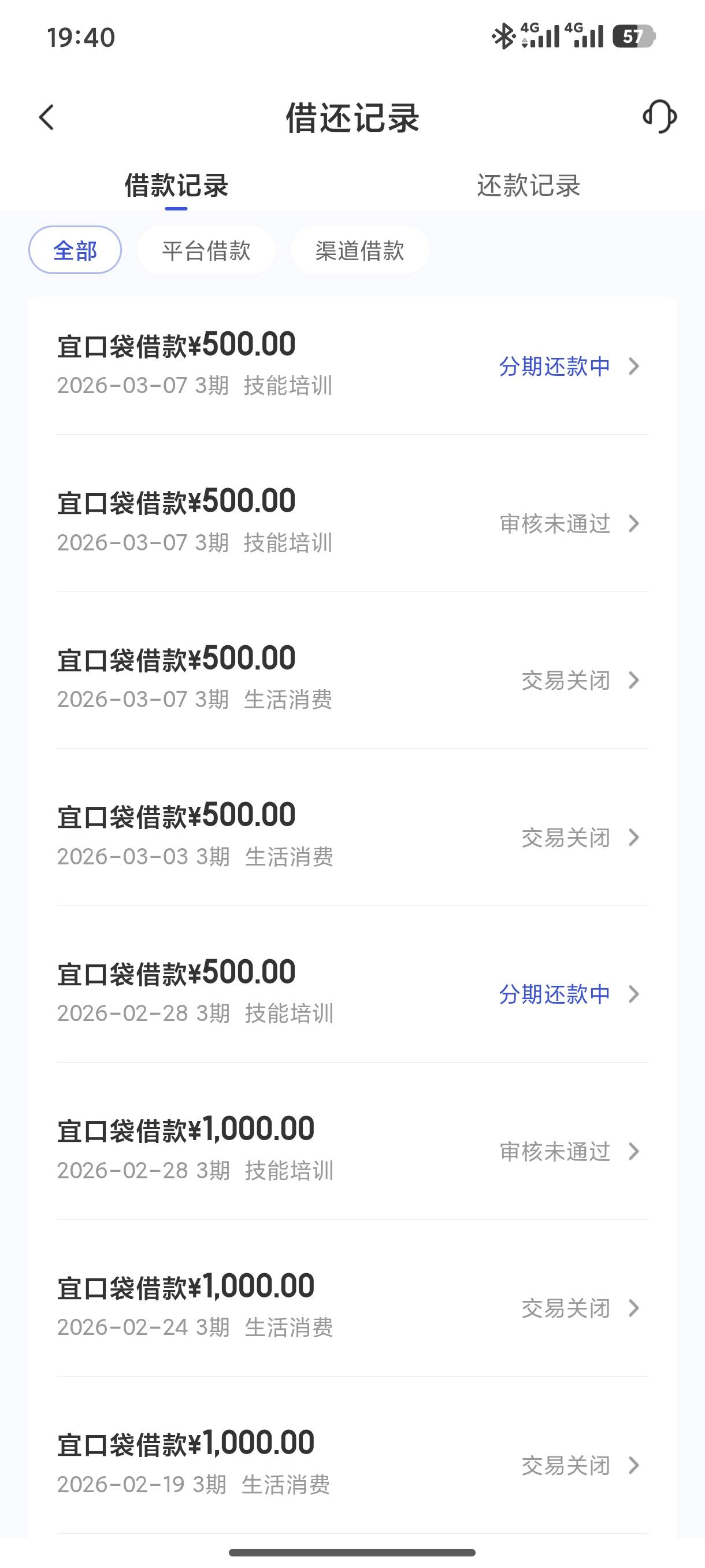Open the 2026-03-07 生活消费 loan marked 交易关闭

point(352,679)
